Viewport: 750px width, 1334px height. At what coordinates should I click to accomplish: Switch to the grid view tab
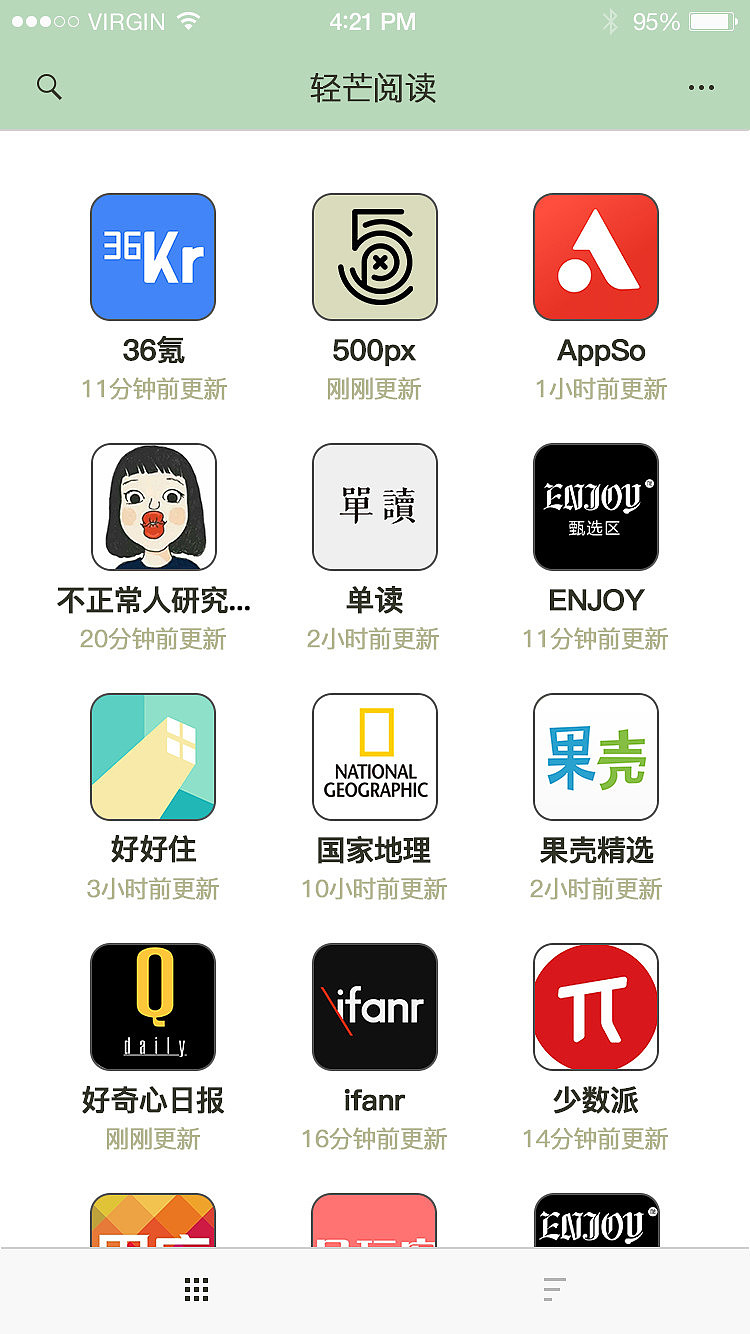point(196,1289)
